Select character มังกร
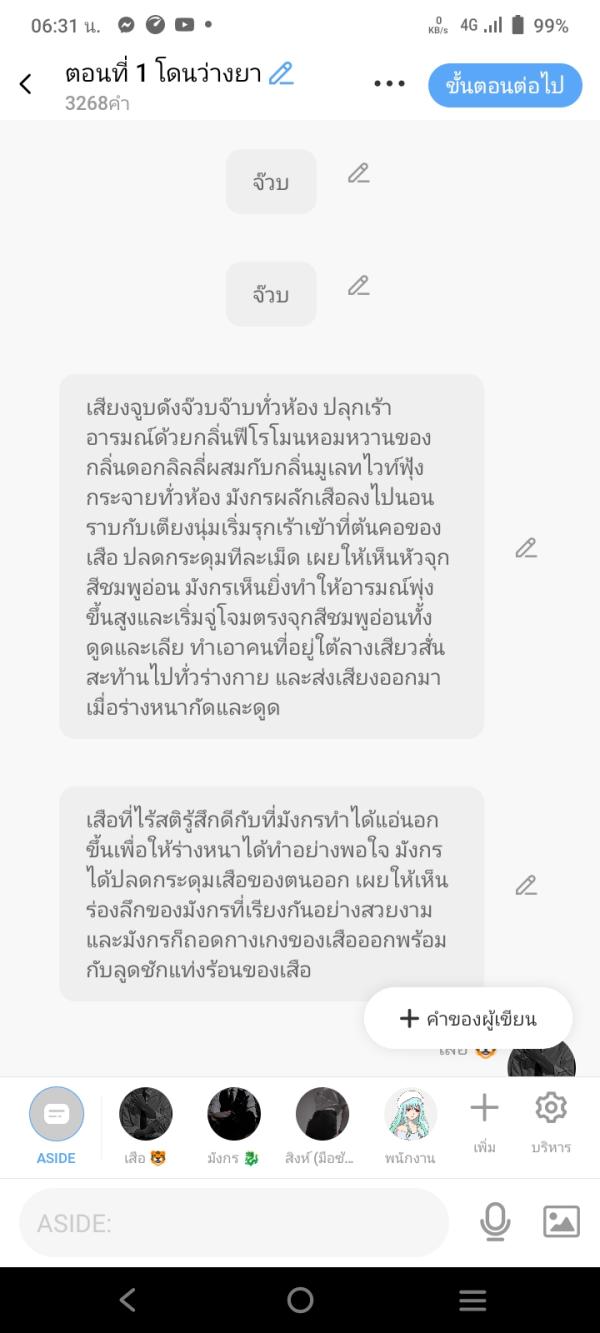Viewport: 600px width, 1333px height. coord(233,1115)
